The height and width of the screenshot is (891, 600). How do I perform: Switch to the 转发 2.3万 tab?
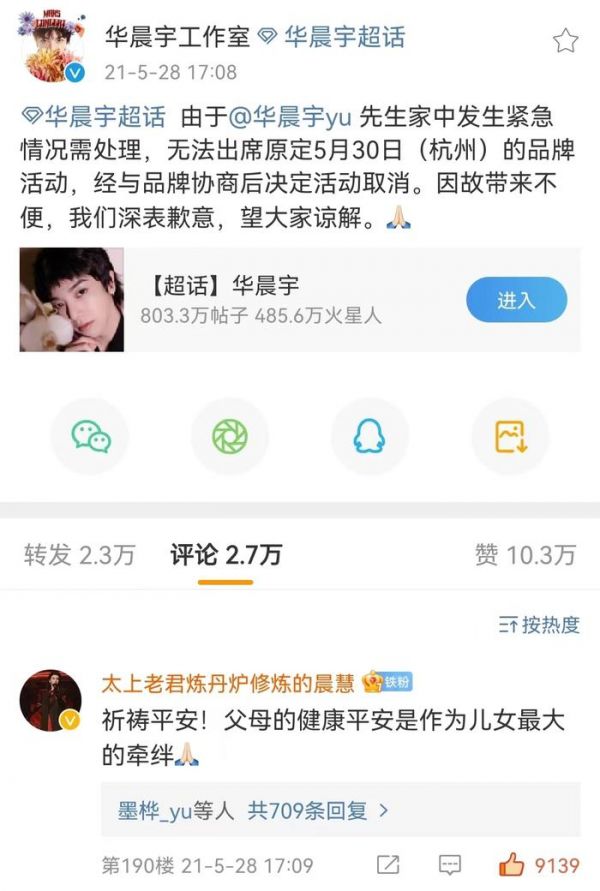coord(78,554)
